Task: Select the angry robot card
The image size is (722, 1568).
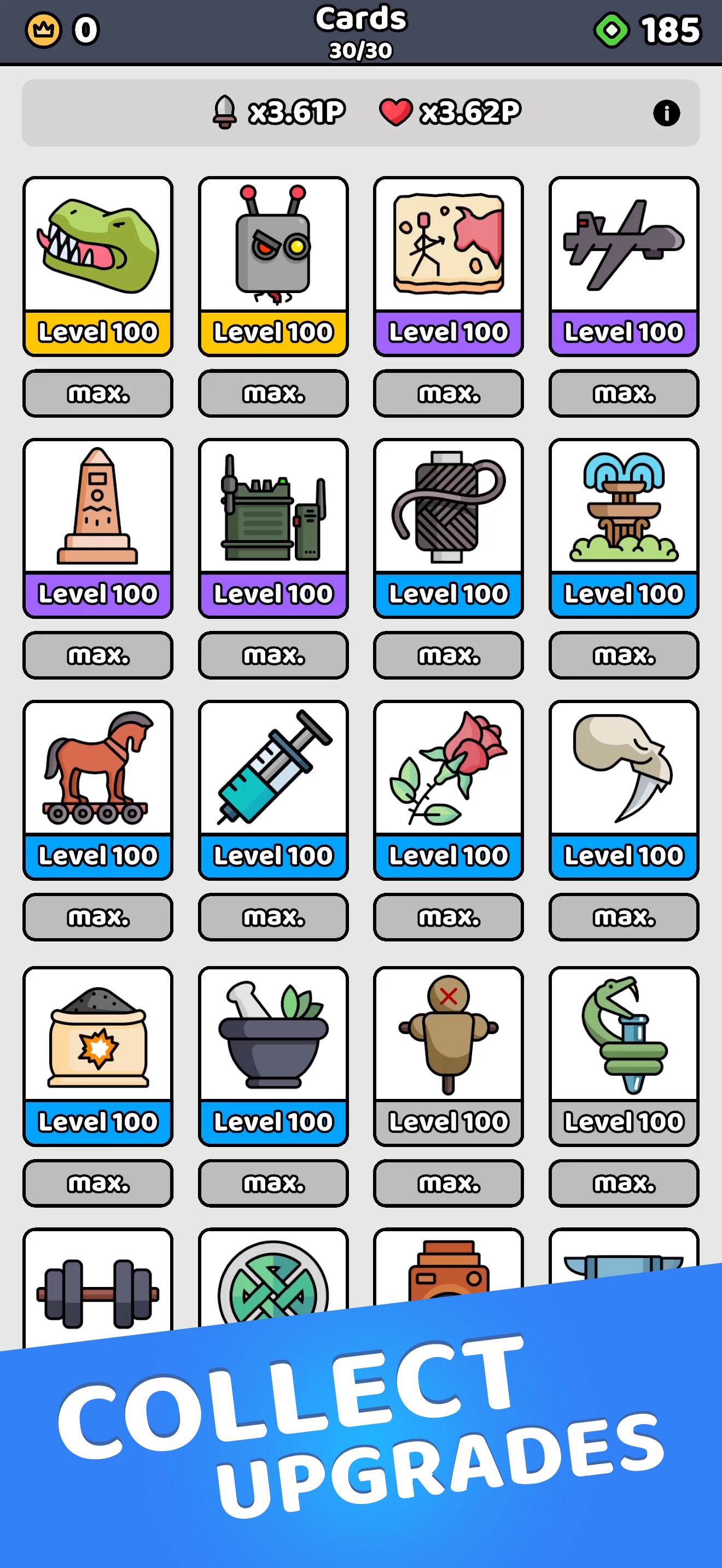Action: click(273, 265)
